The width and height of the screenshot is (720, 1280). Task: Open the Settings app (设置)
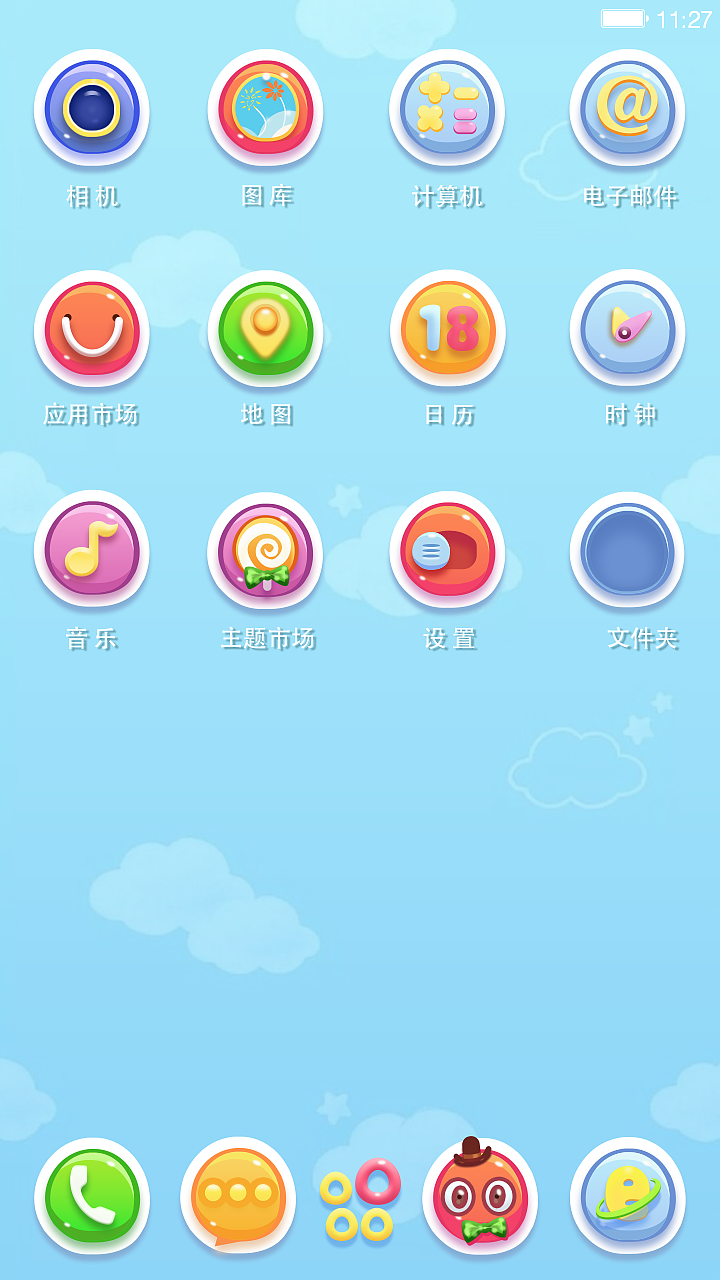448,550
